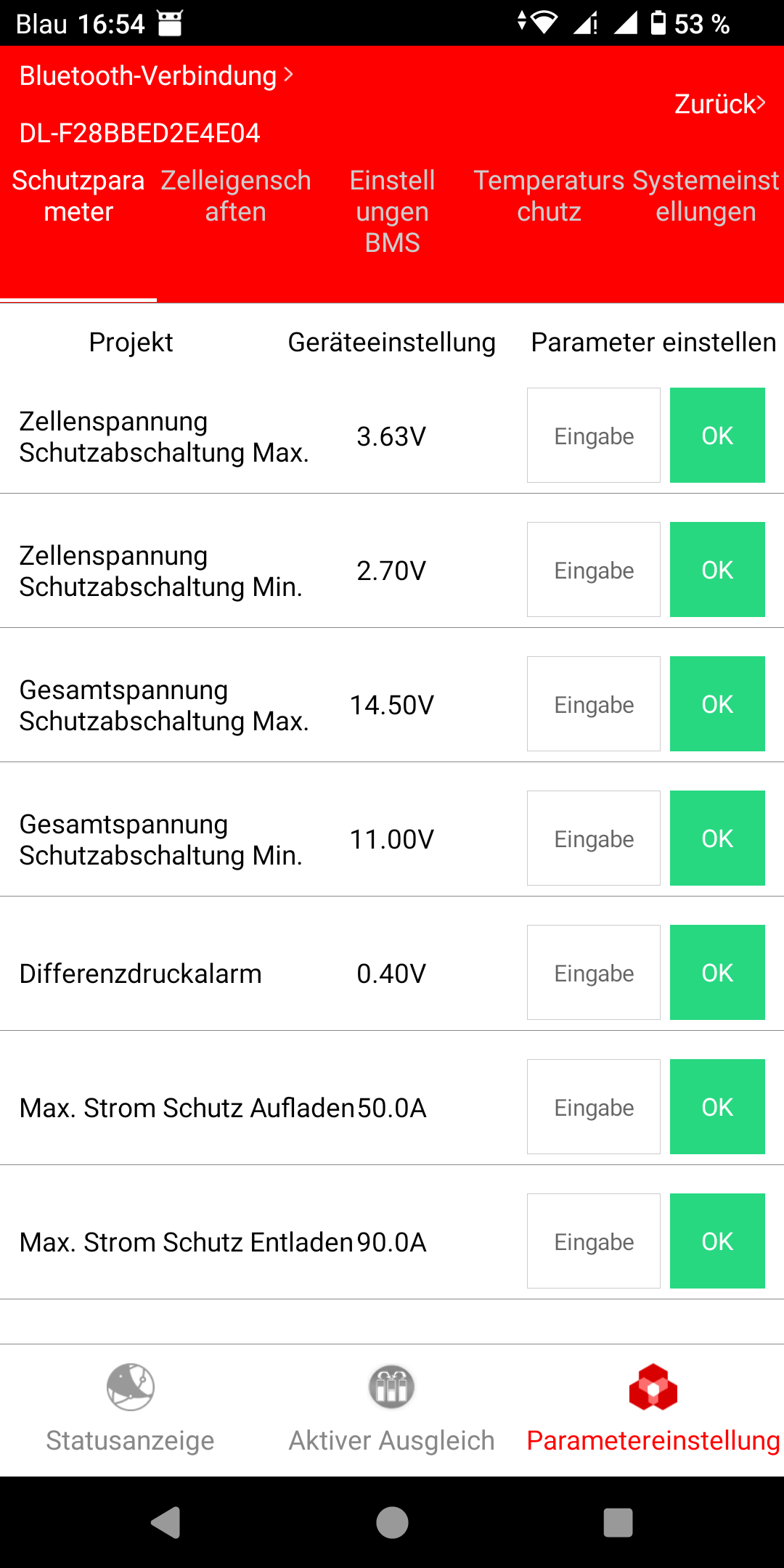784x1568 pixels.
Task: Switch to the Zelleigenschaften tab
Action: 235,196
